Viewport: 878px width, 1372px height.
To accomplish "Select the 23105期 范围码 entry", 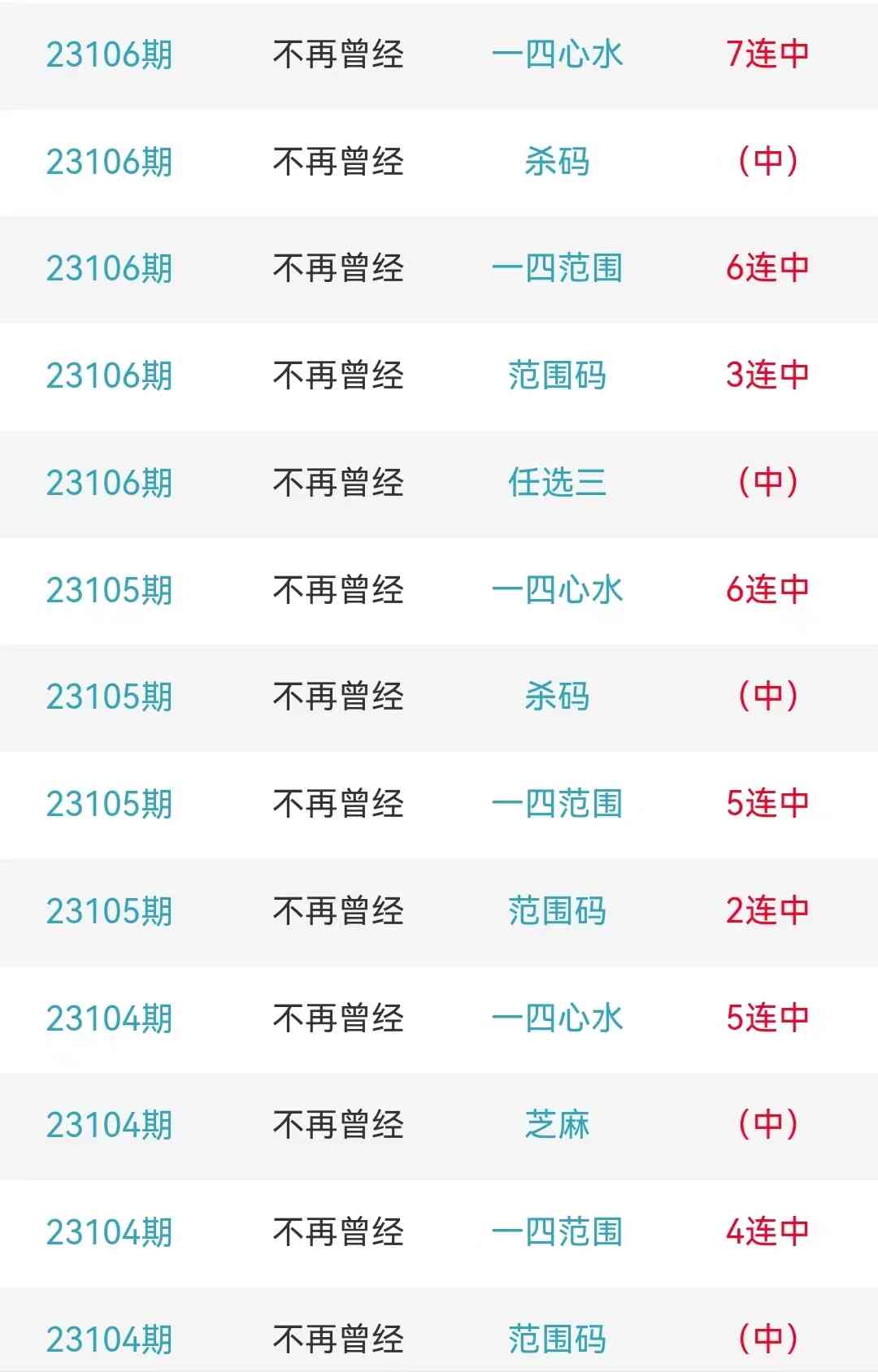I will pos(557,911).
